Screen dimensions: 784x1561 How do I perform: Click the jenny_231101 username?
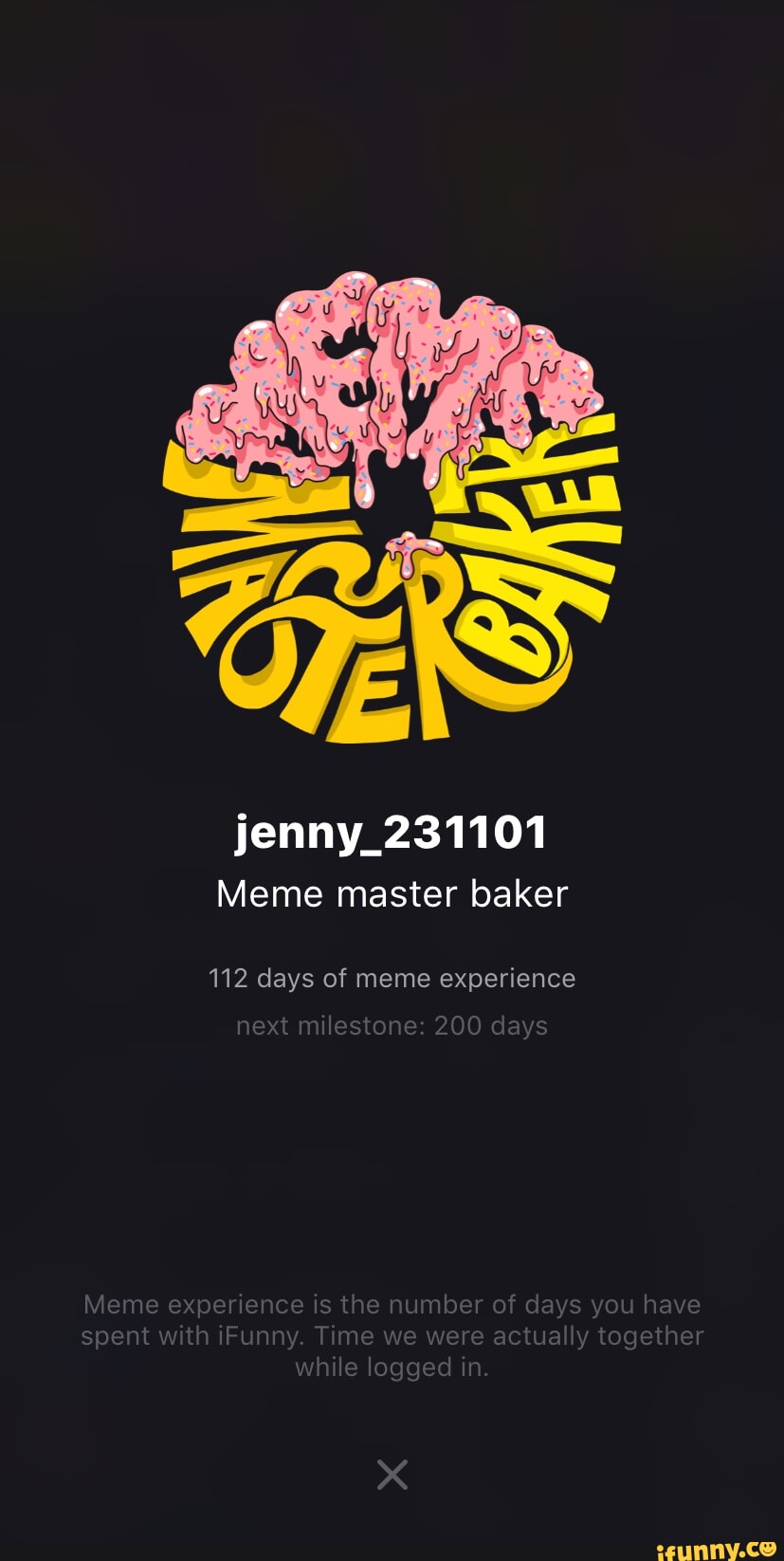(392, 832)
